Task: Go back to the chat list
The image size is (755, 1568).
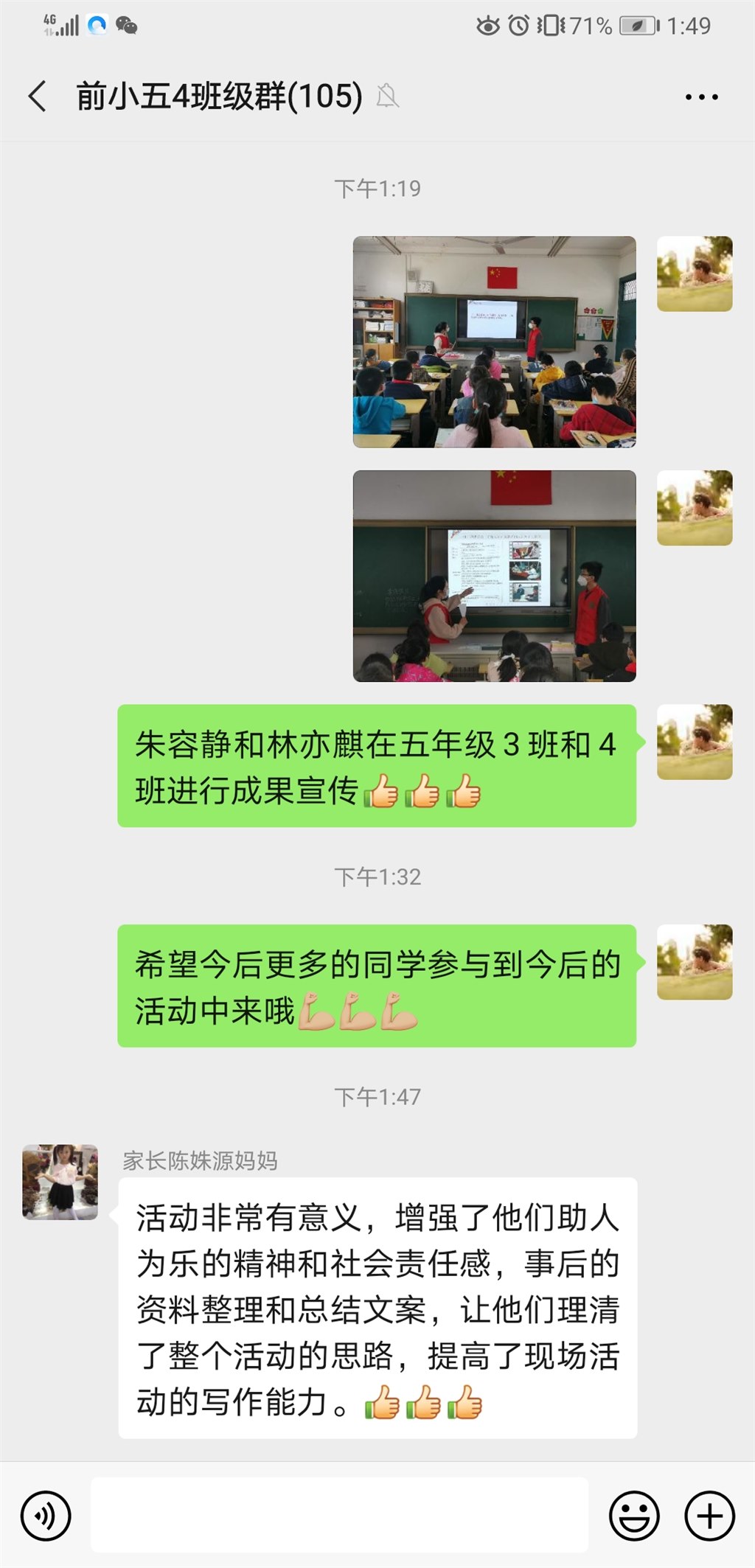Action: coord(37,97)
